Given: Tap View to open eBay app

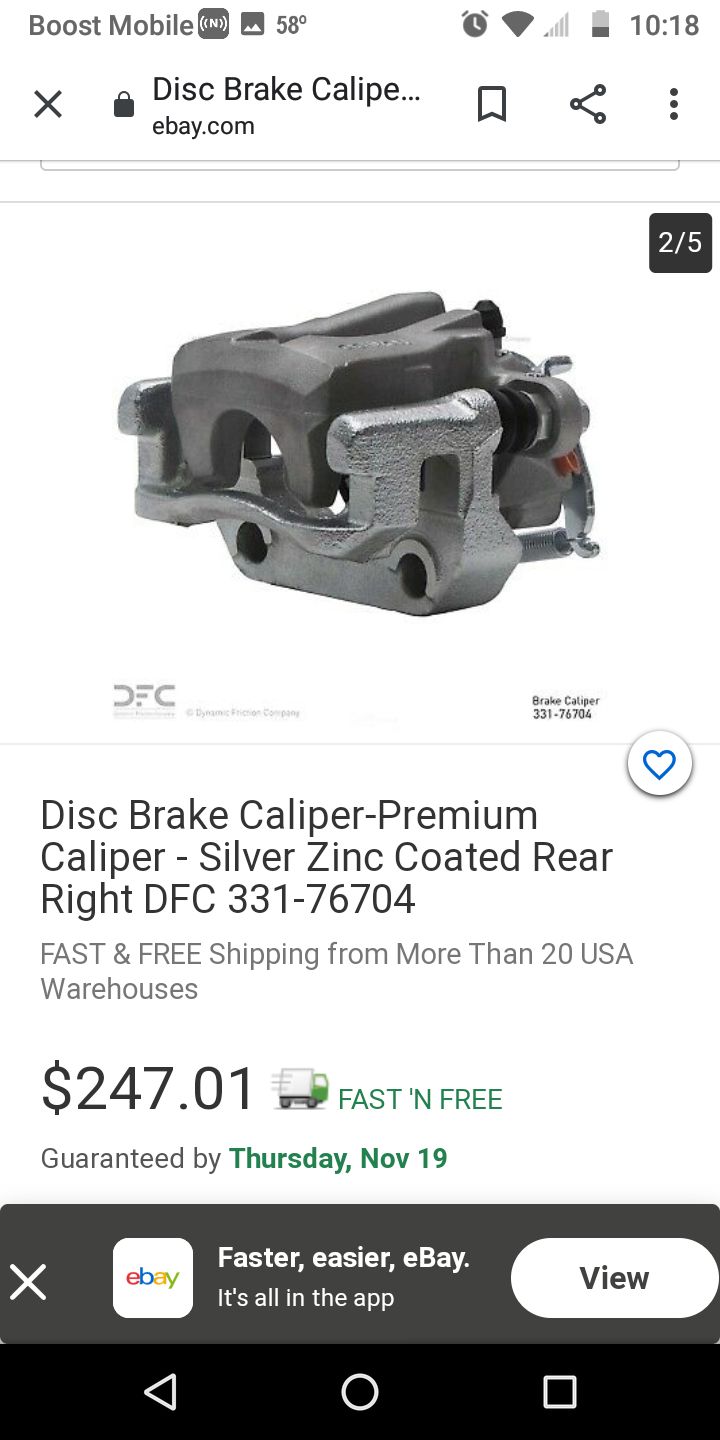Looking at the screenshot, I should pos(614,1278).
